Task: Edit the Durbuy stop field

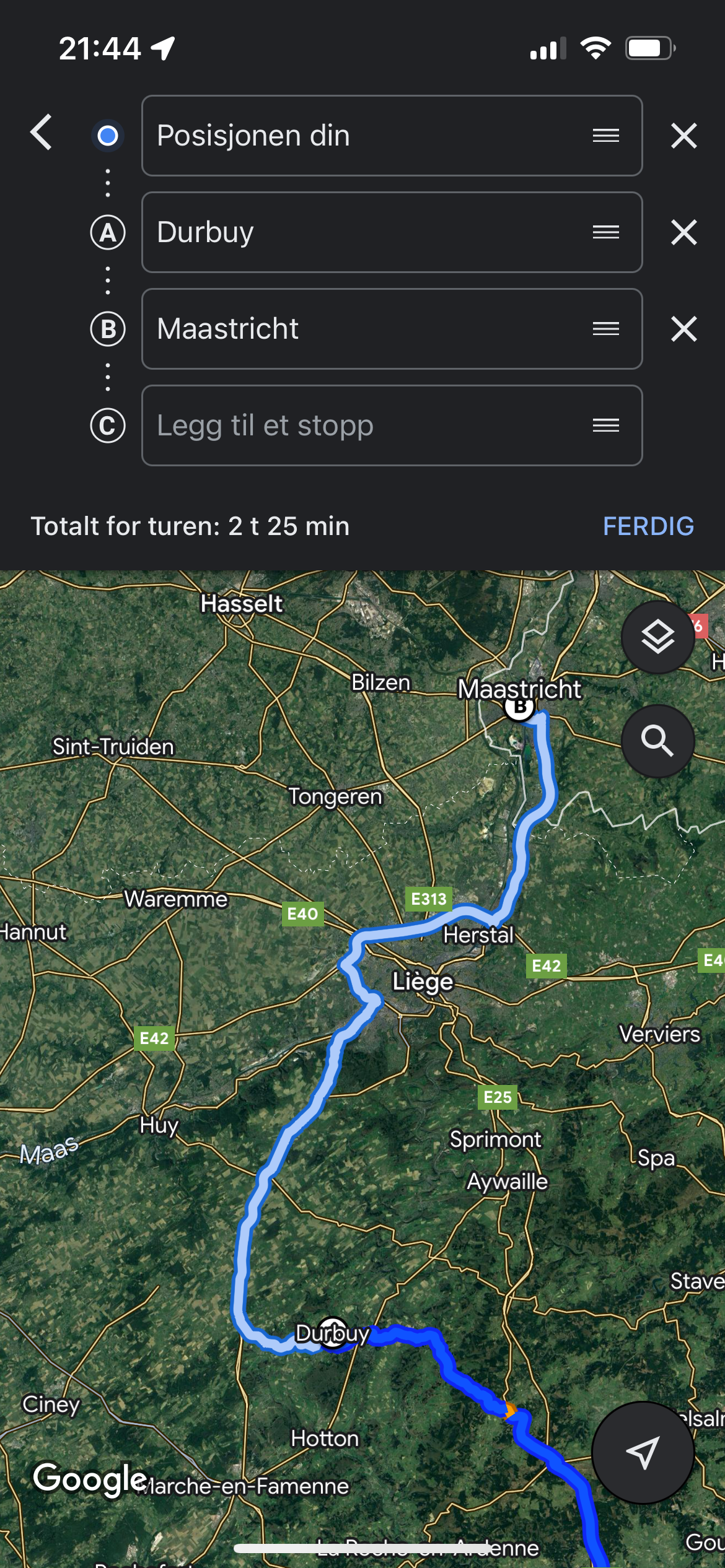Action: tap(359, 232)
